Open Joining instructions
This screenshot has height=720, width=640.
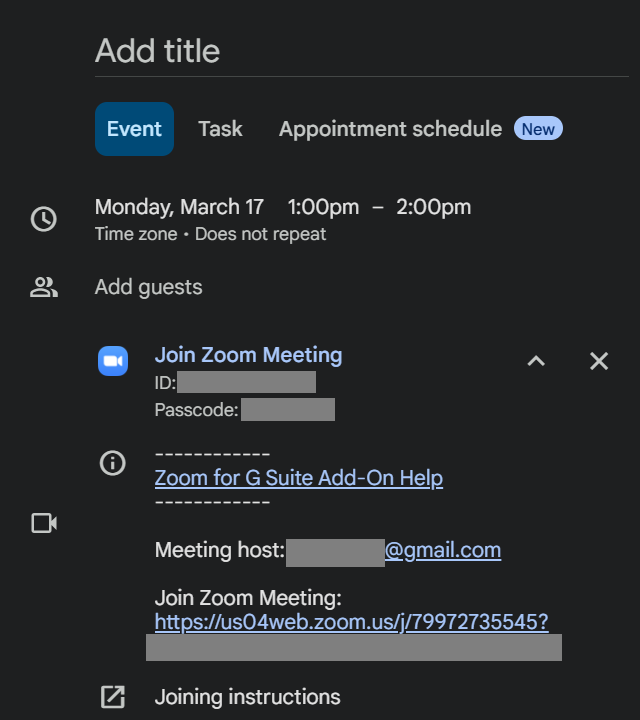pyautogui.click(x=247, y=697)
